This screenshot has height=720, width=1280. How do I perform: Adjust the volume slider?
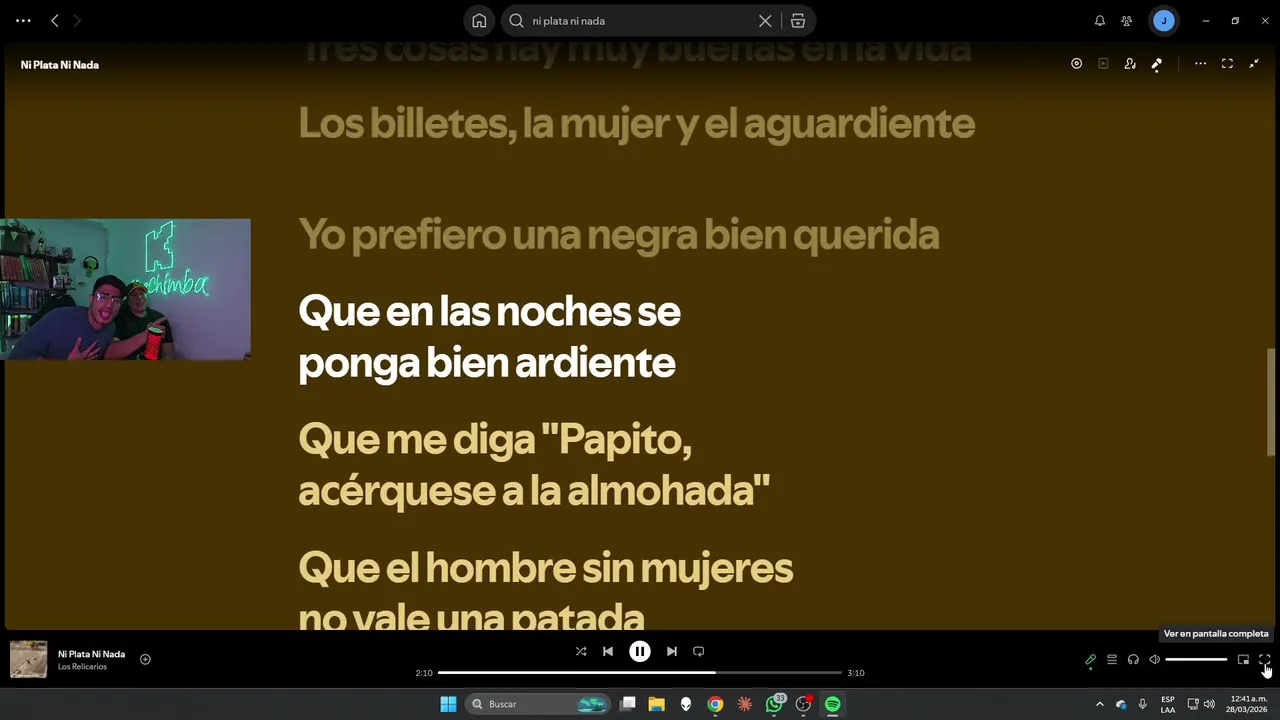[x=1196, y=660]
